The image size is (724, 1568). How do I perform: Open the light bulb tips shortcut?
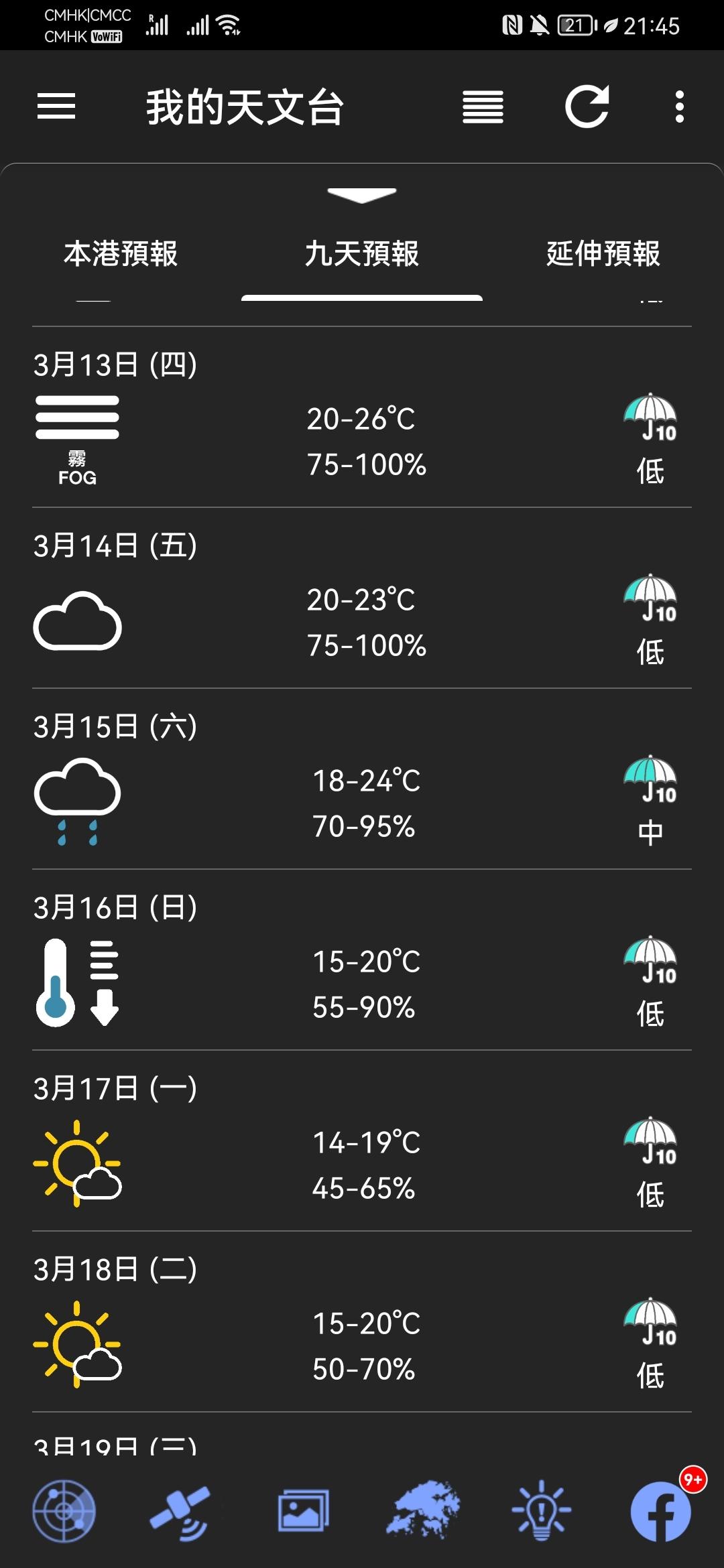542,1511
